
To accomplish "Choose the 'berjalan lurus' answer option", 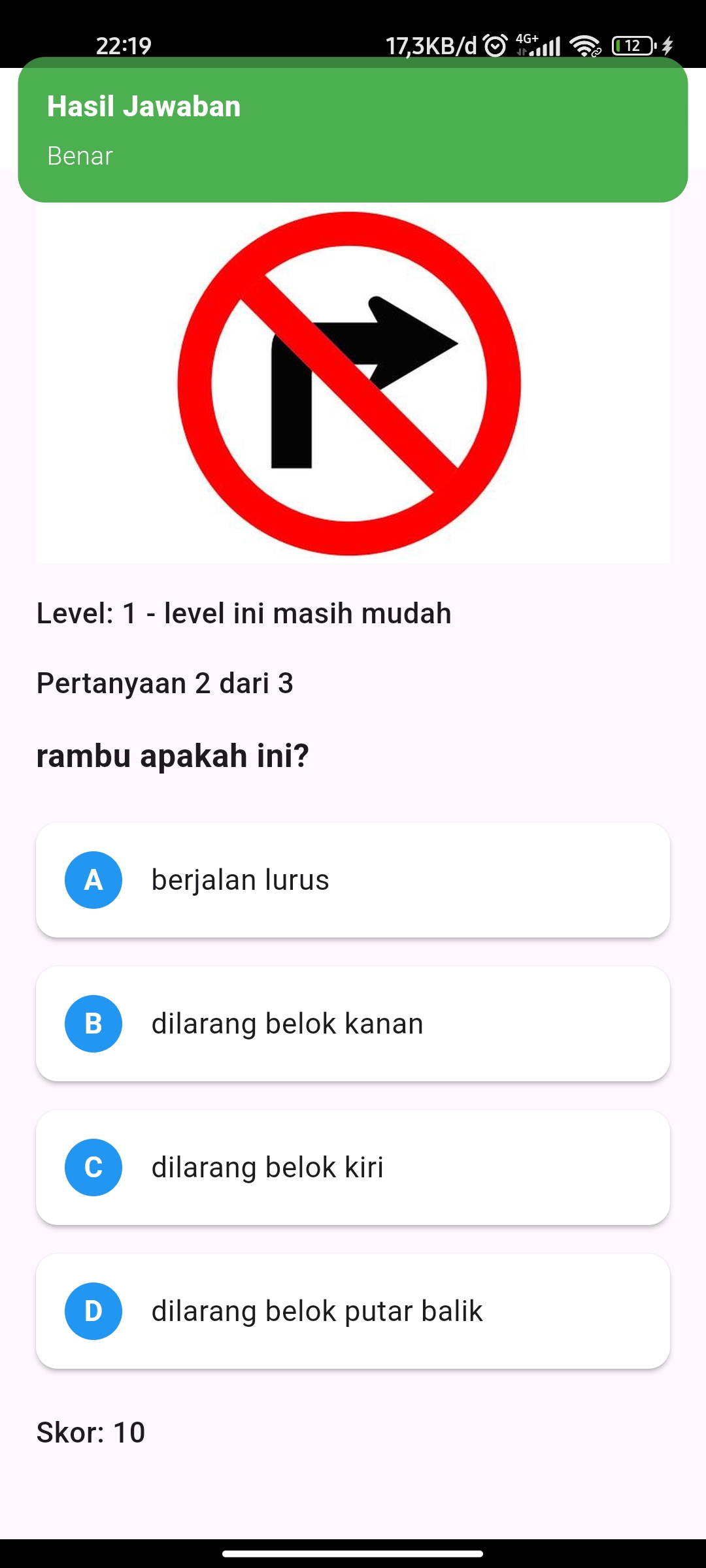I will [x=353, y=880].
